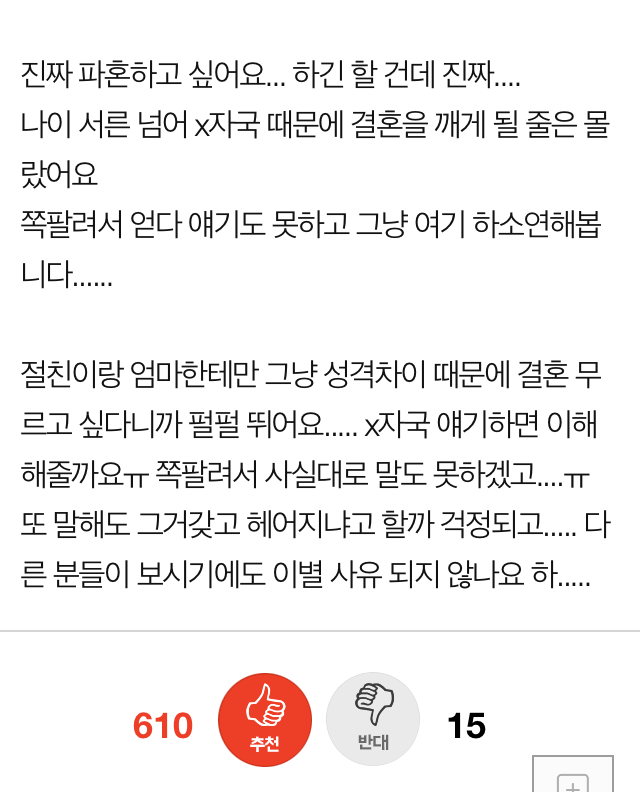Tap the gray 반대 thumbs-down button

click(x=373, y=720)
